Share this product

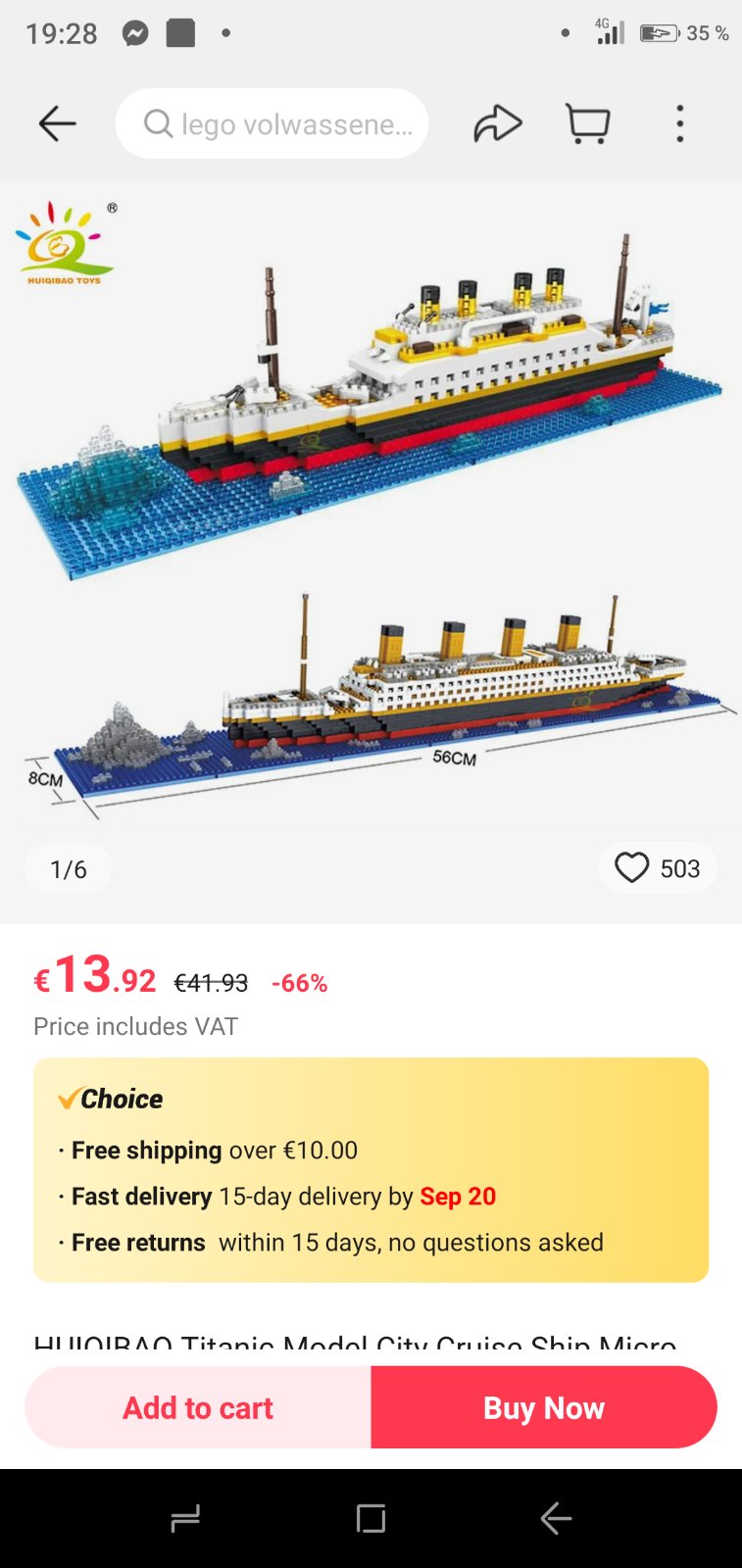click(x=498, y=123)
